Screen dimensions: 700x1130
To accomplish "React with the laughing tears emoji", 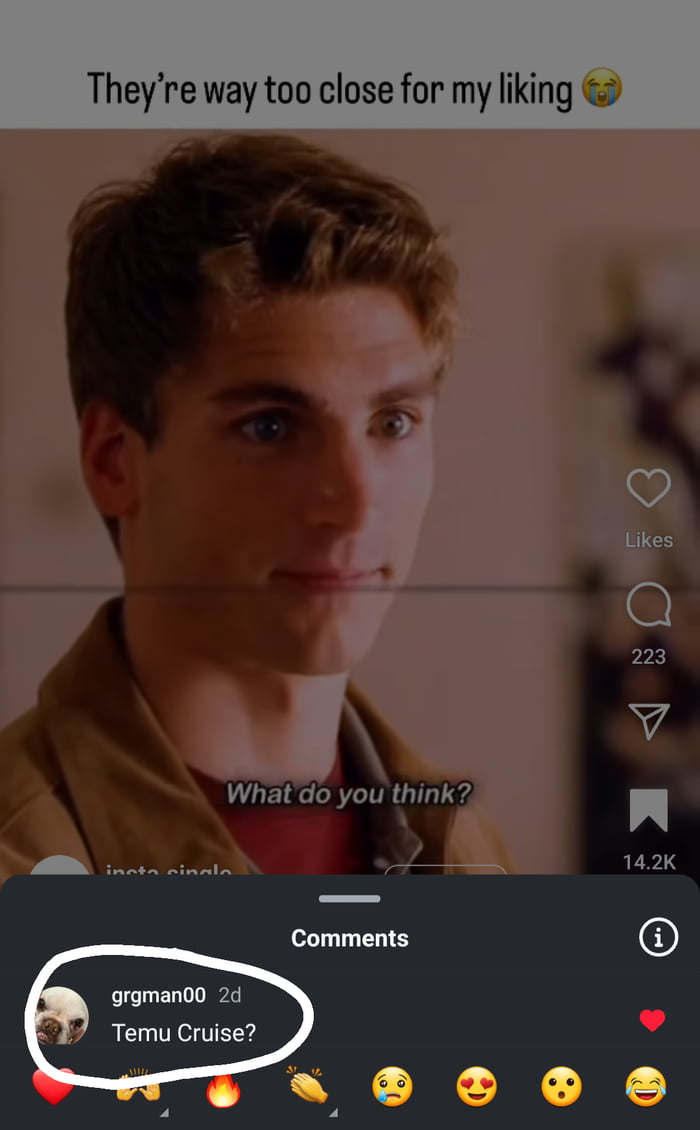I will [646, 1086].
